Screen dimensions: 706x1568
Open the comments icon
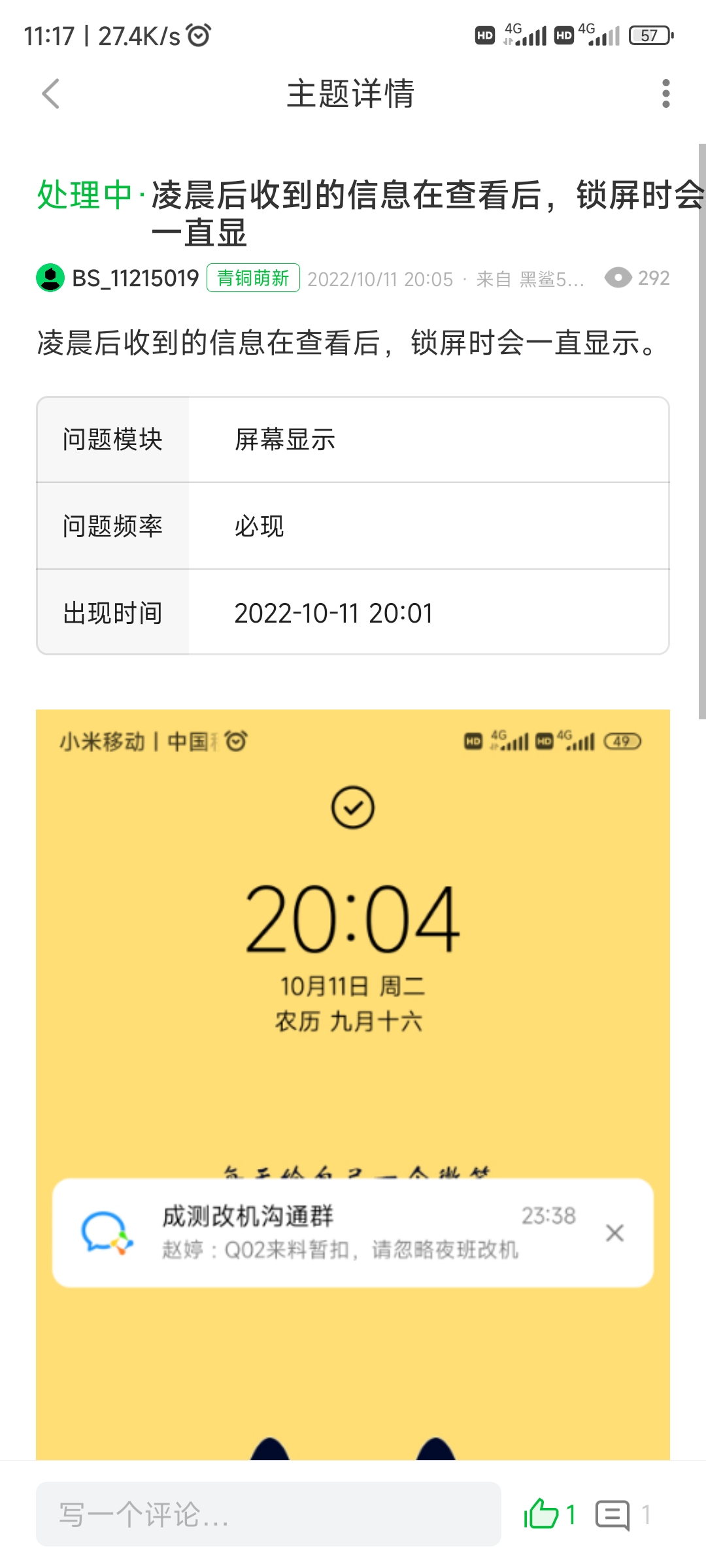click(613, 1514)
